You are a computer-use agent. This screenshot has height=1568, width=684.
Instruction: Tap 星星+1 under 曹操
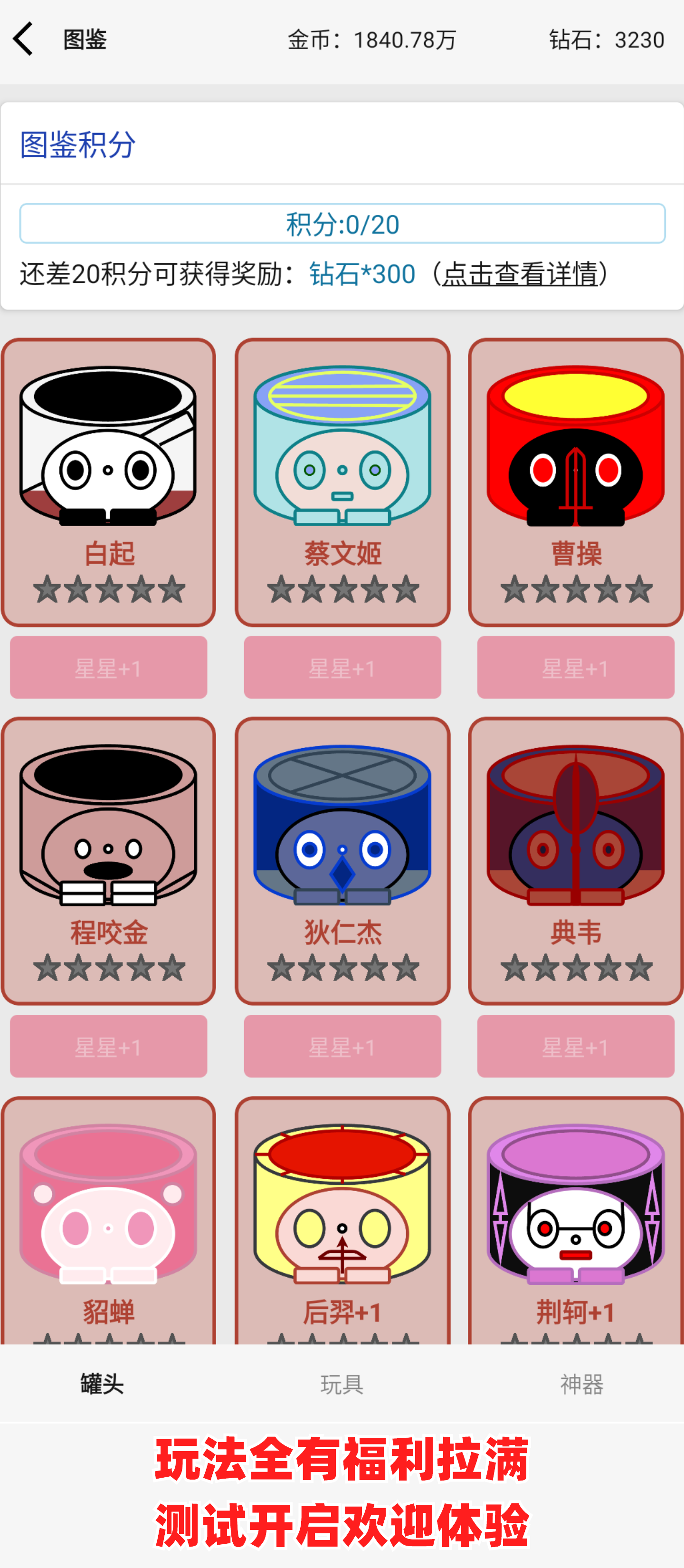(x=576, y=667)
